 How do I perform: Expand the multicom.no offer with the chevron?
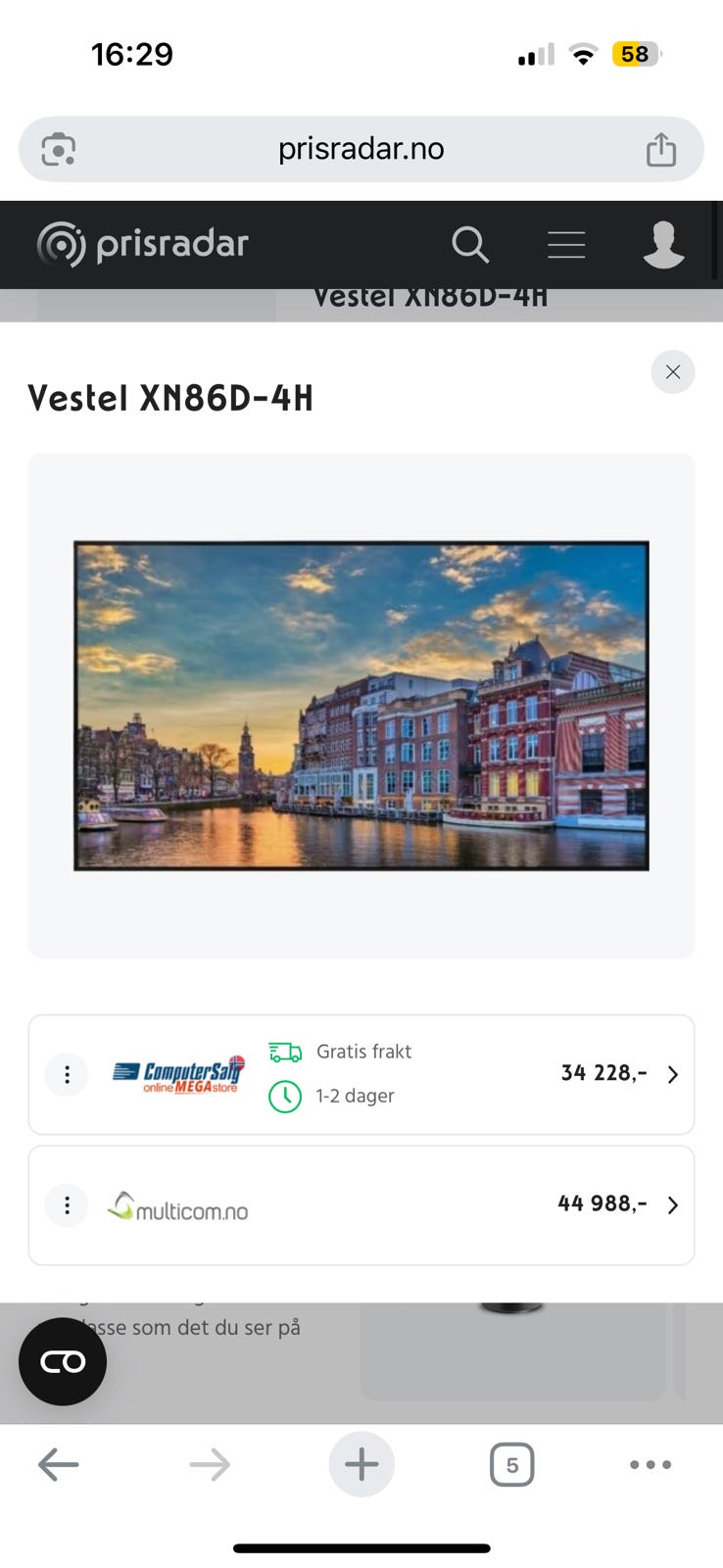[x=672, y=1204]
